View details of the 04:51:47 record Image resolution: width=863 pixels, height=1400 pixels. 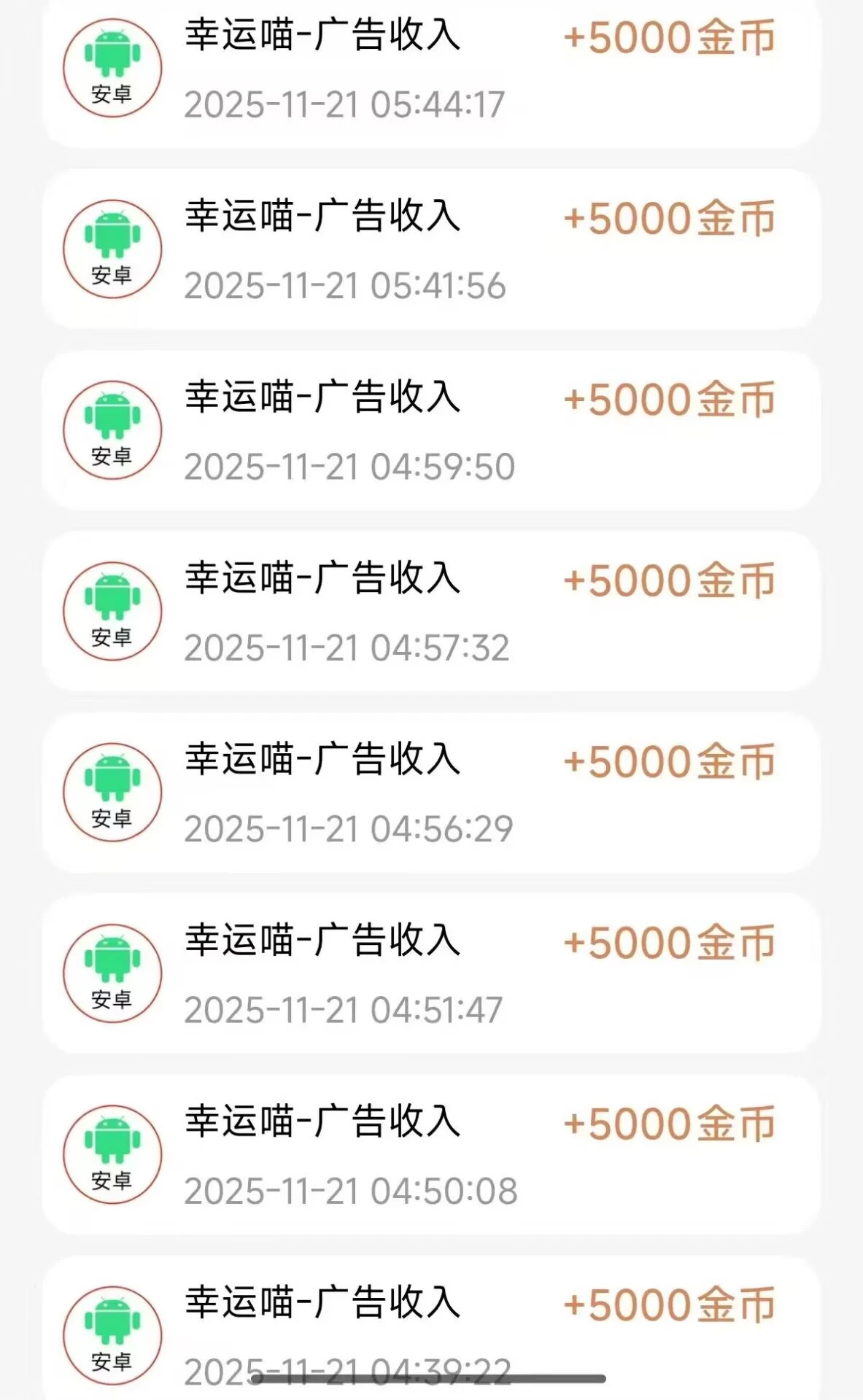click(x=430, y=973)
